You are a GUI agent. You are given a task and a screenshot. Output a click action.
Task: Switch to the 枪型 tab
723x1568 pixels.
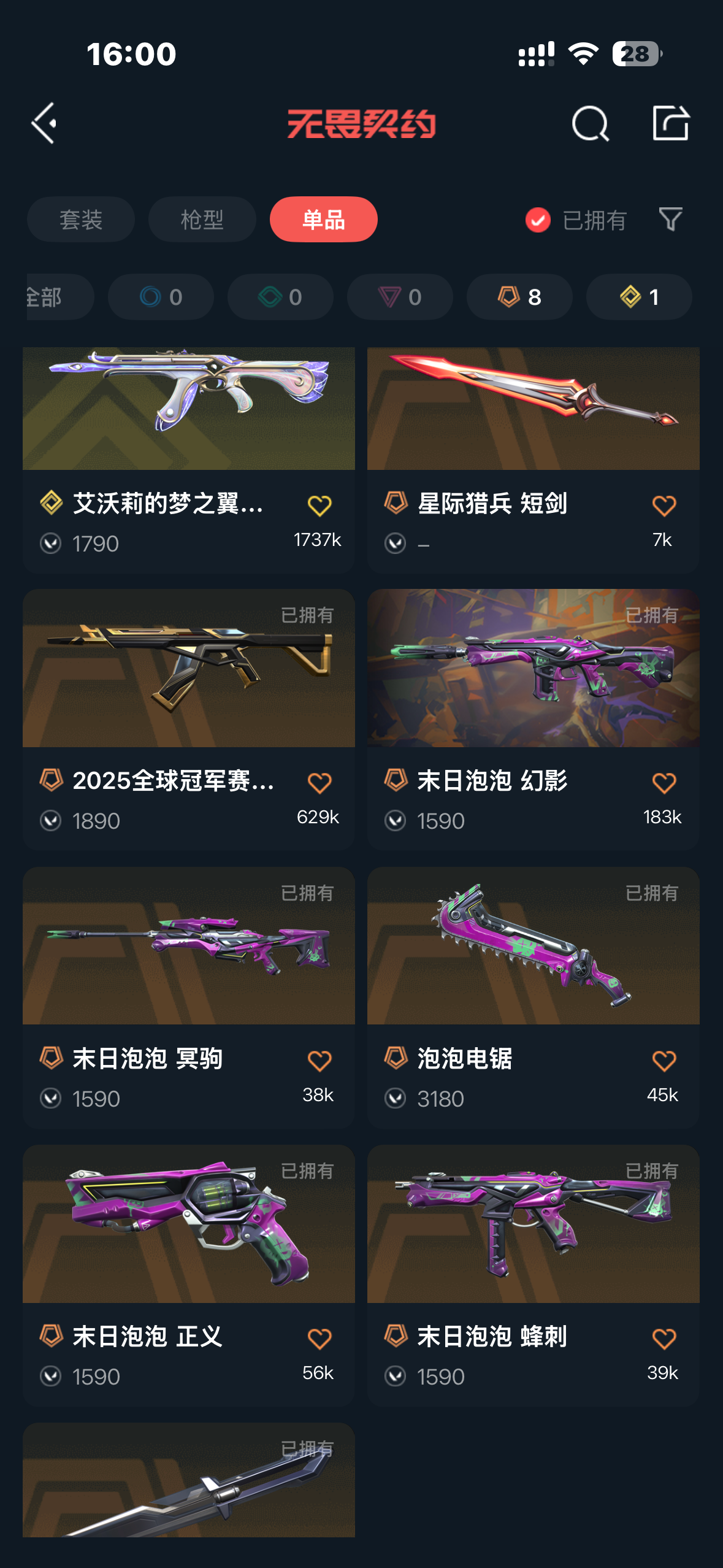pyautogui.click(x=202, y=220)
